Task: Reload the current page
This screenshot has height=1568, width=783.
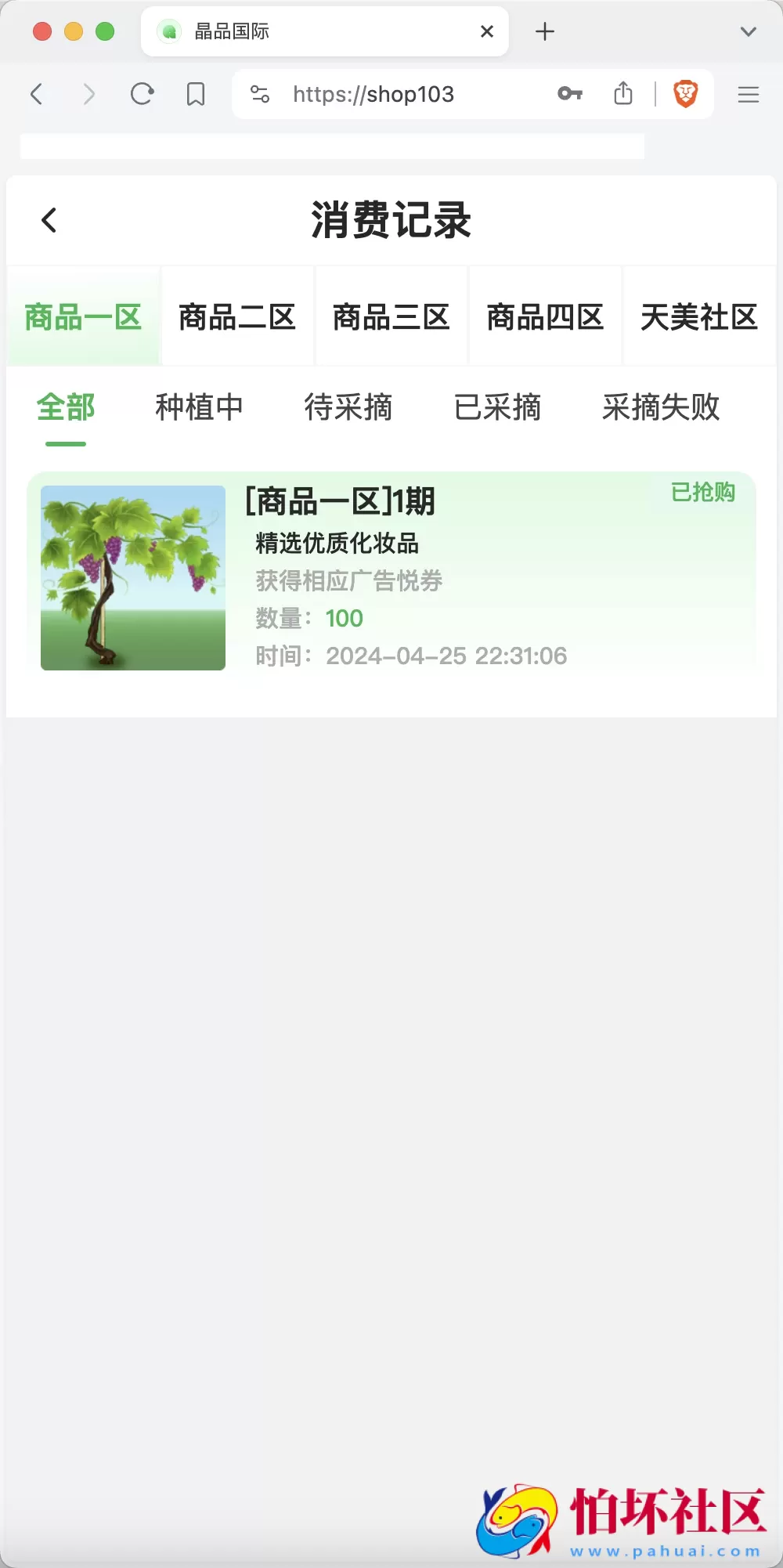Action: tap(143, 94)
